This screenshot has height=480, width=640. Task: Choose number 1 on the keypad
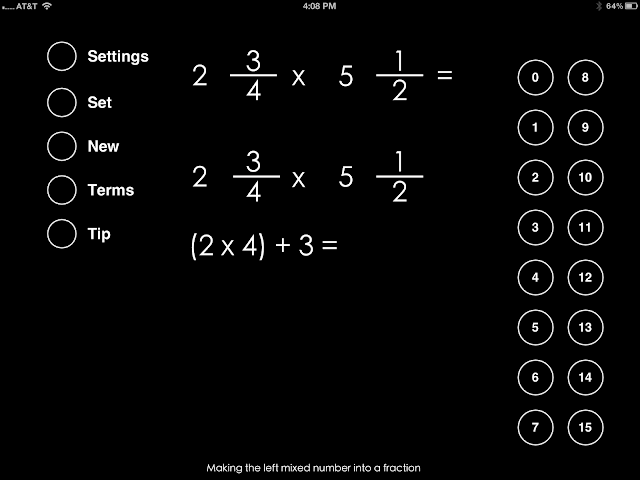(x=535, y=127)
